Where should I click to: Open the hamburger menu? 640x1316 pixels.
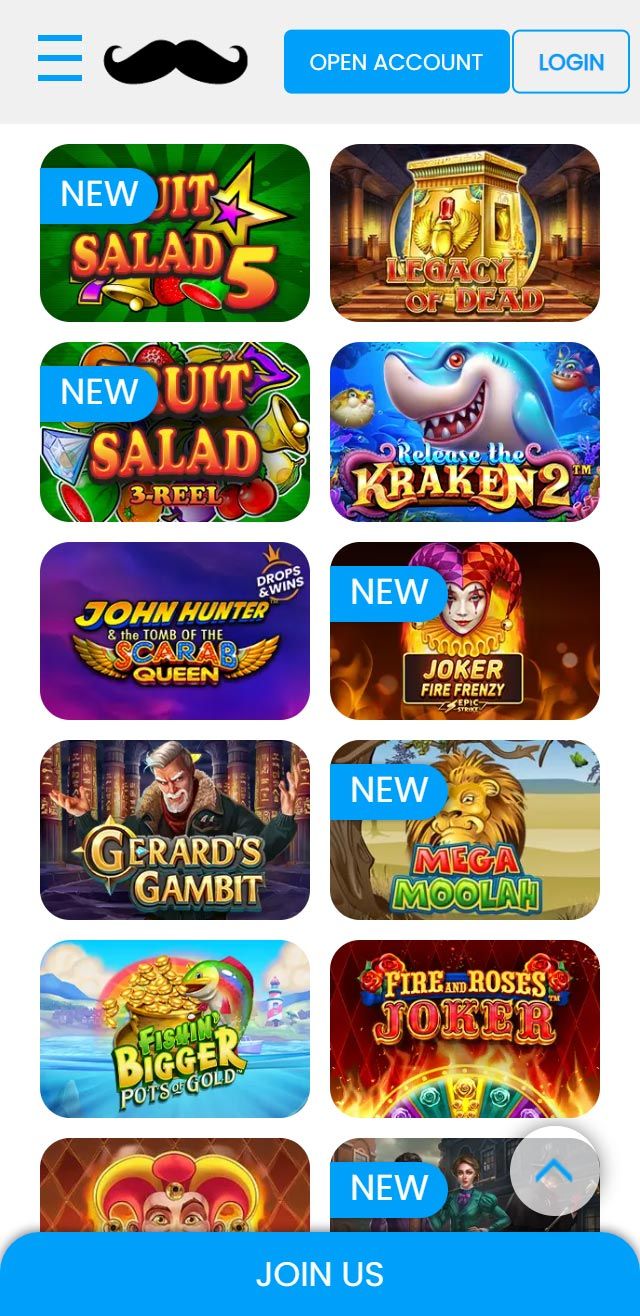coord(60,58)
